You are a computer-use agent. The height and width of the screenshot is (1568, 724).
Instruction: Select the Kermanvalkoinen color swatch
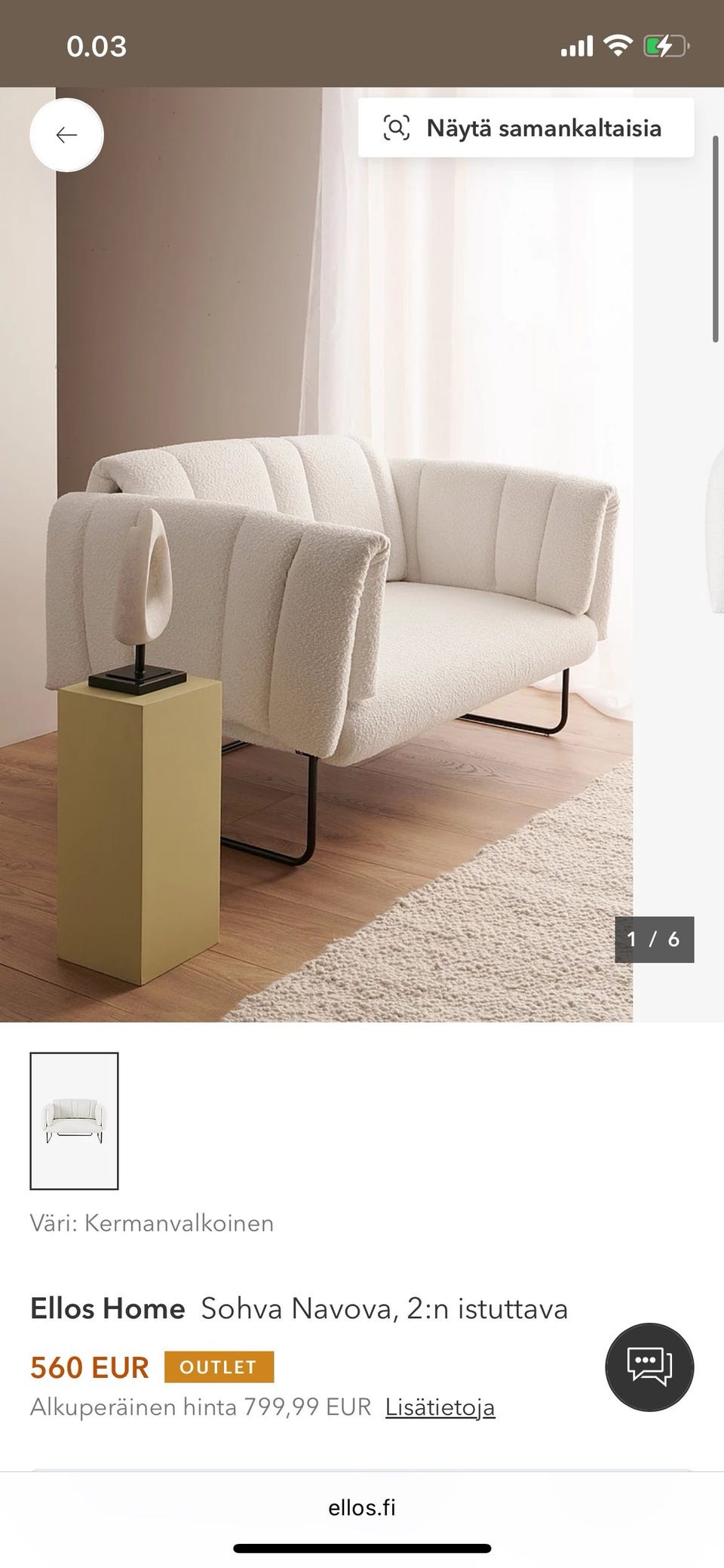(x=74, y=1121)
